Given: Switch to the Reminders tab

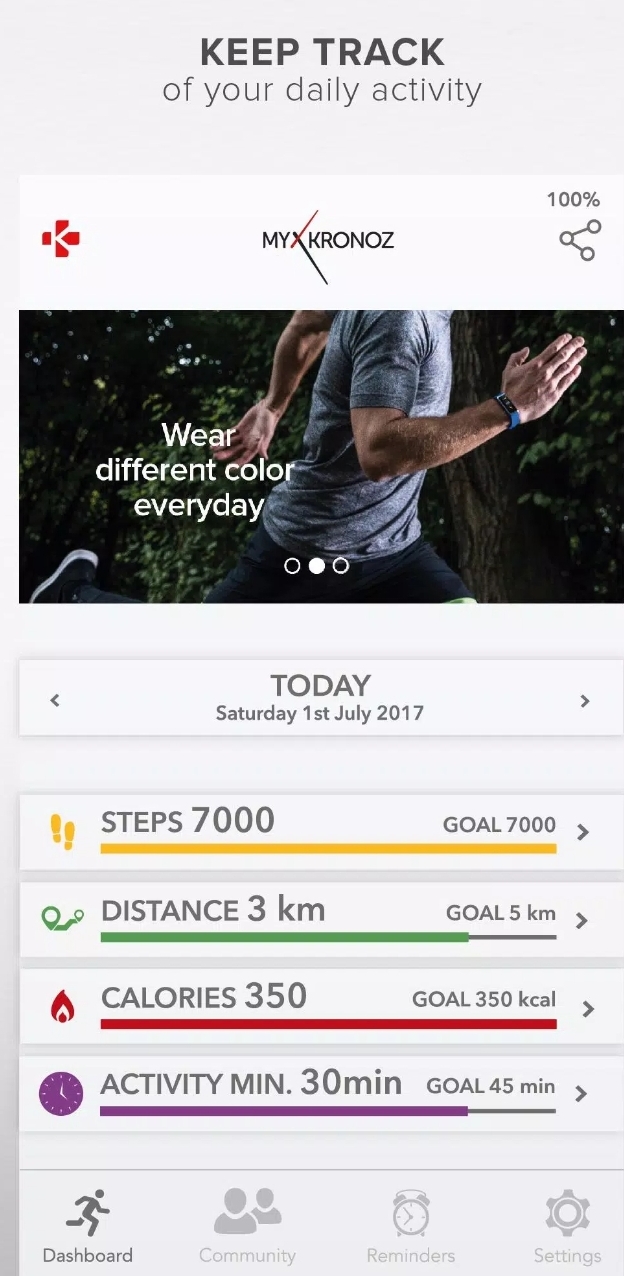Looking at the screenshot, I should 411,1226.
